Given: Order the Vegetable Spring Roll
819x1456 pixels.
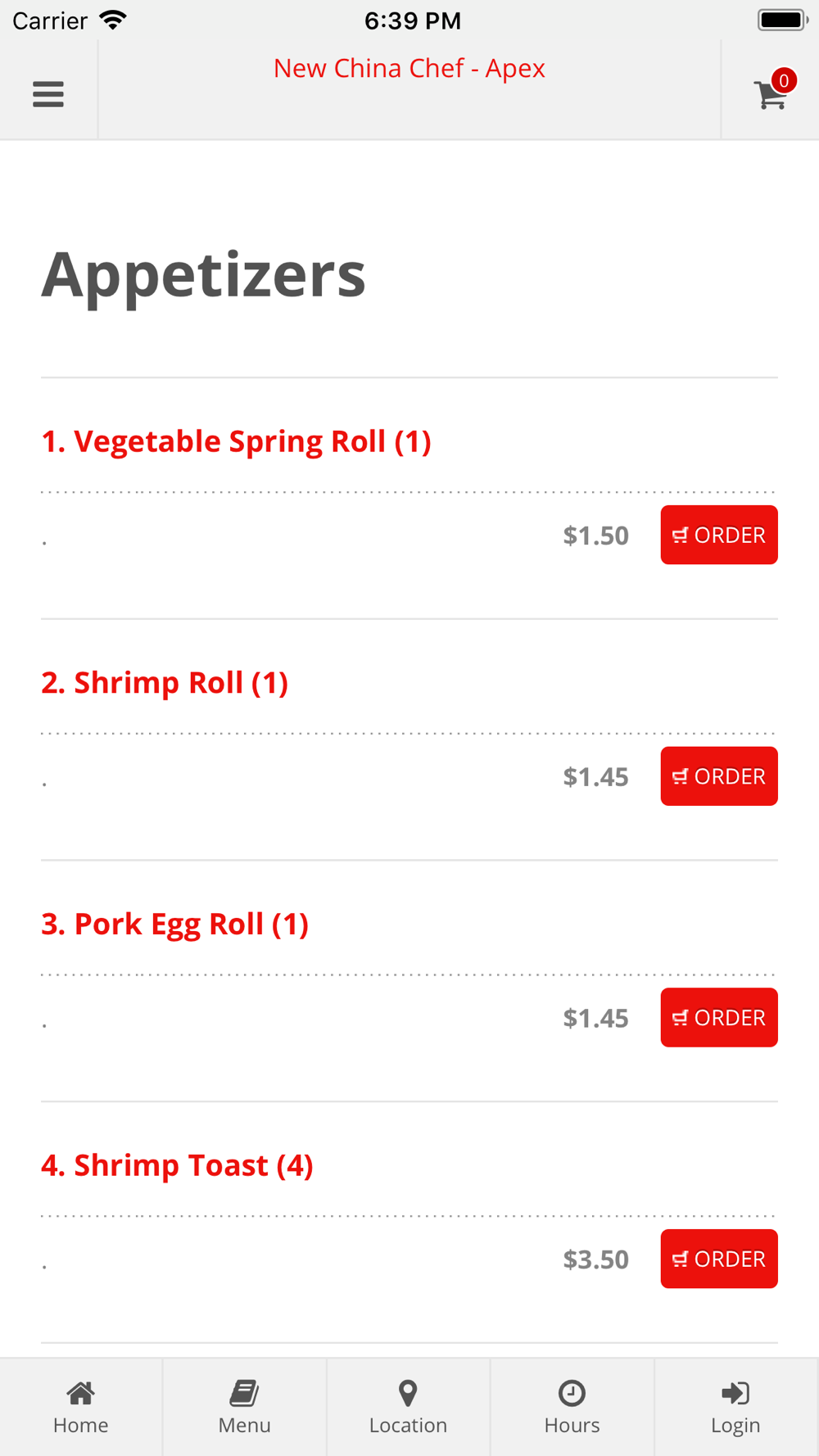Looking at the screenshot, I should point(719,535).
